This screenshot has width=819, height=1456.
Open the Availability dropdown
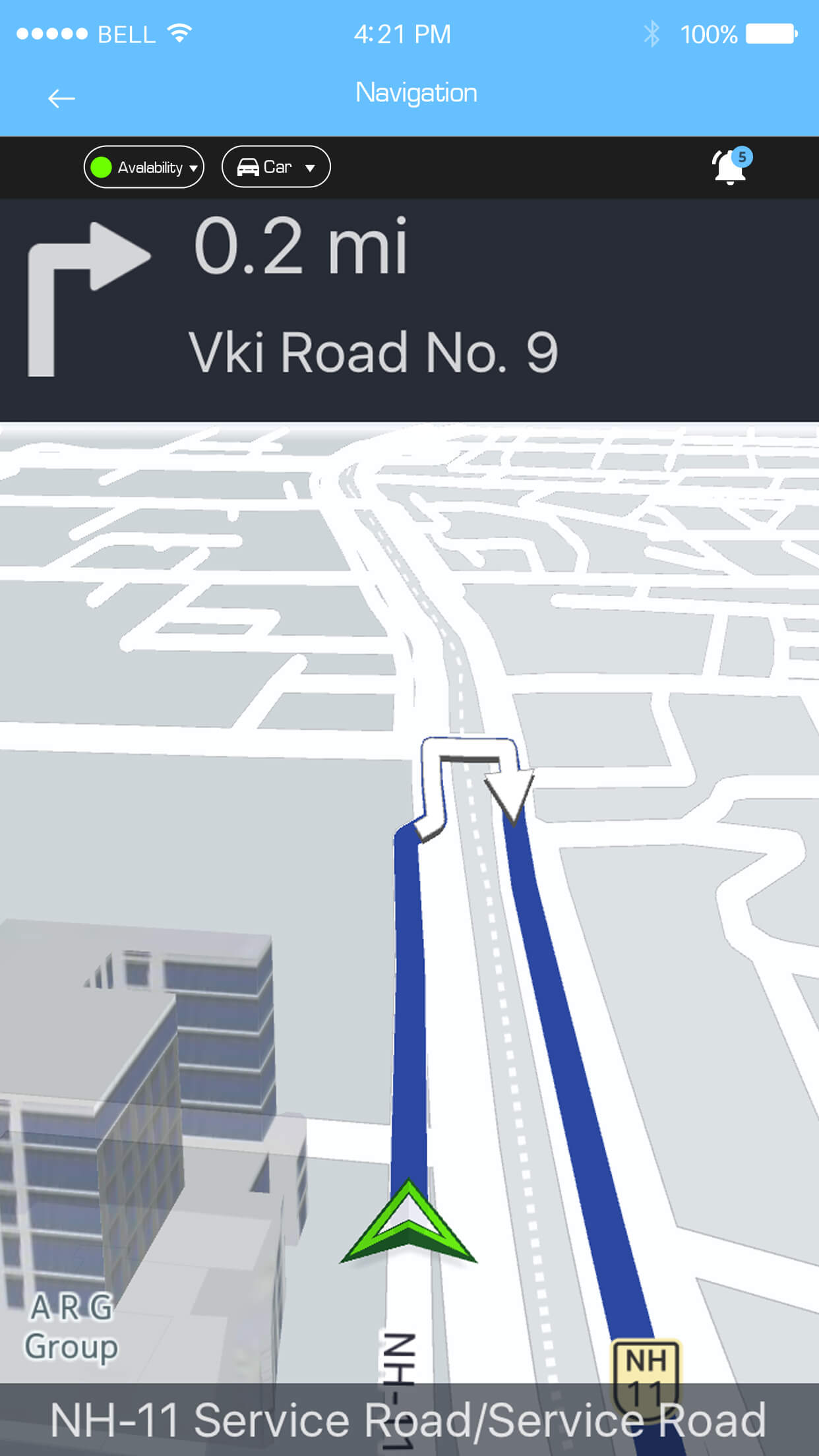[x=144, y=167]
